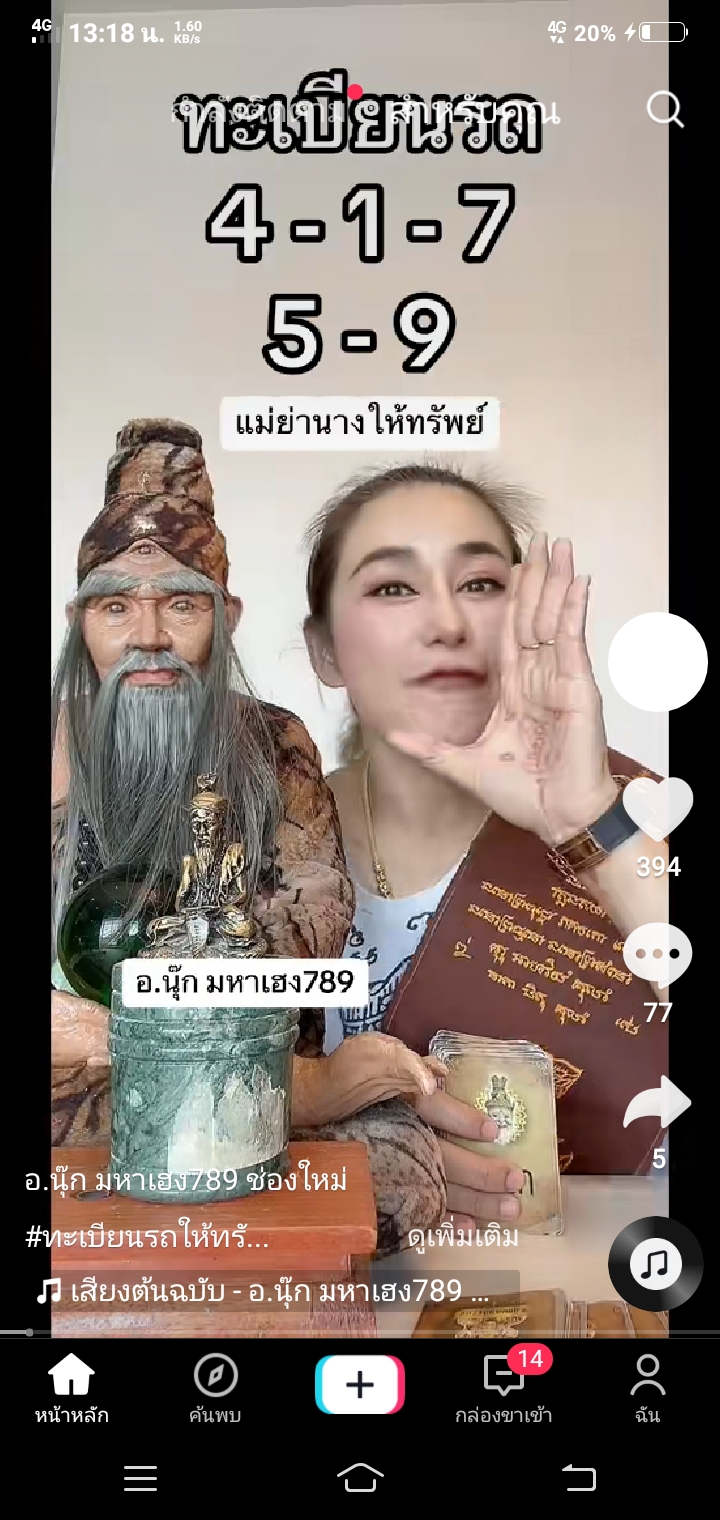Open the comments on this video

click(657, 955)
